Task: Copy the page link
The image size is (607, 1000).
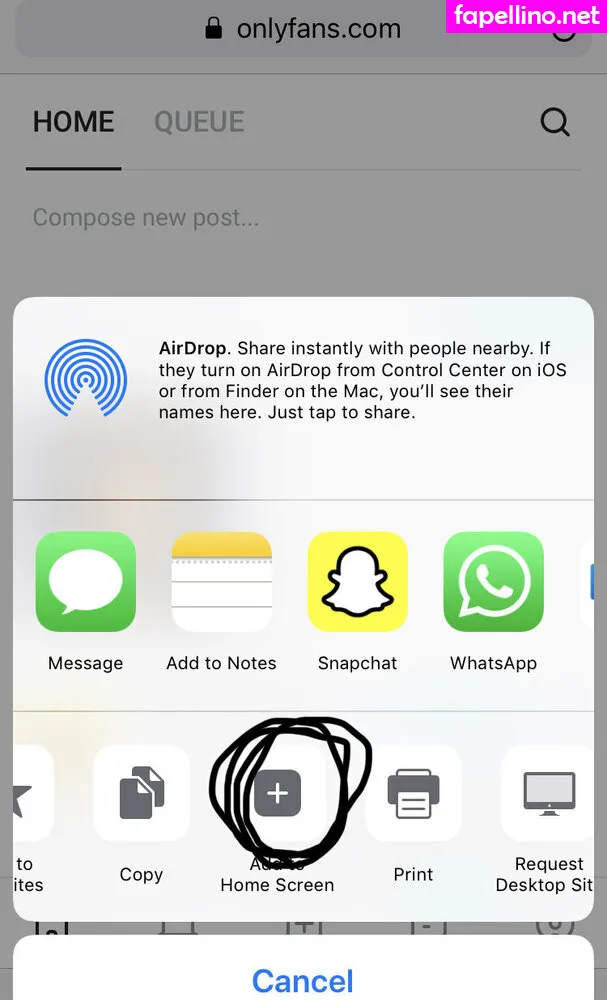Action: (x=141, y=794)
